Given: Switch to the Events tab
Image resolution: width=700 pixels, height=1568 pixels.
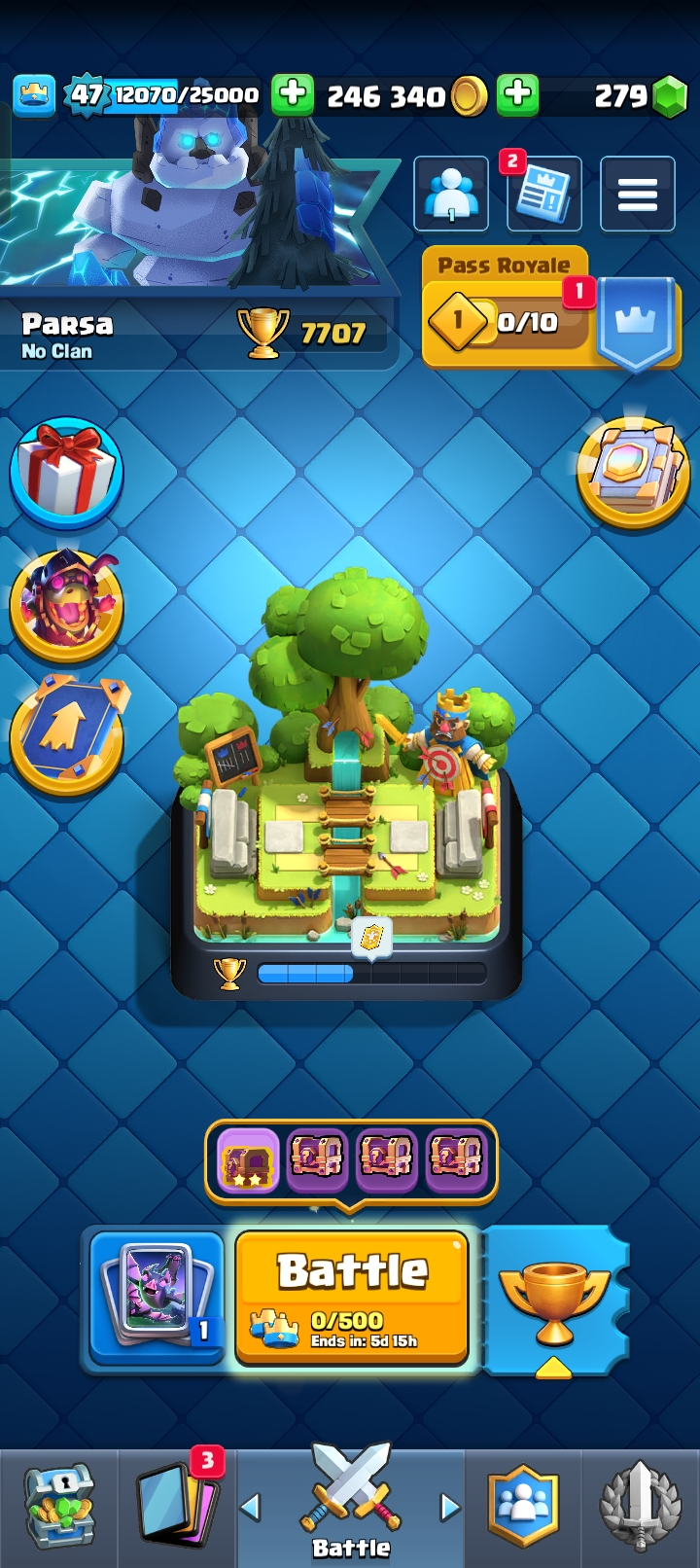Looking at the screenshot, I should 640,1507.
